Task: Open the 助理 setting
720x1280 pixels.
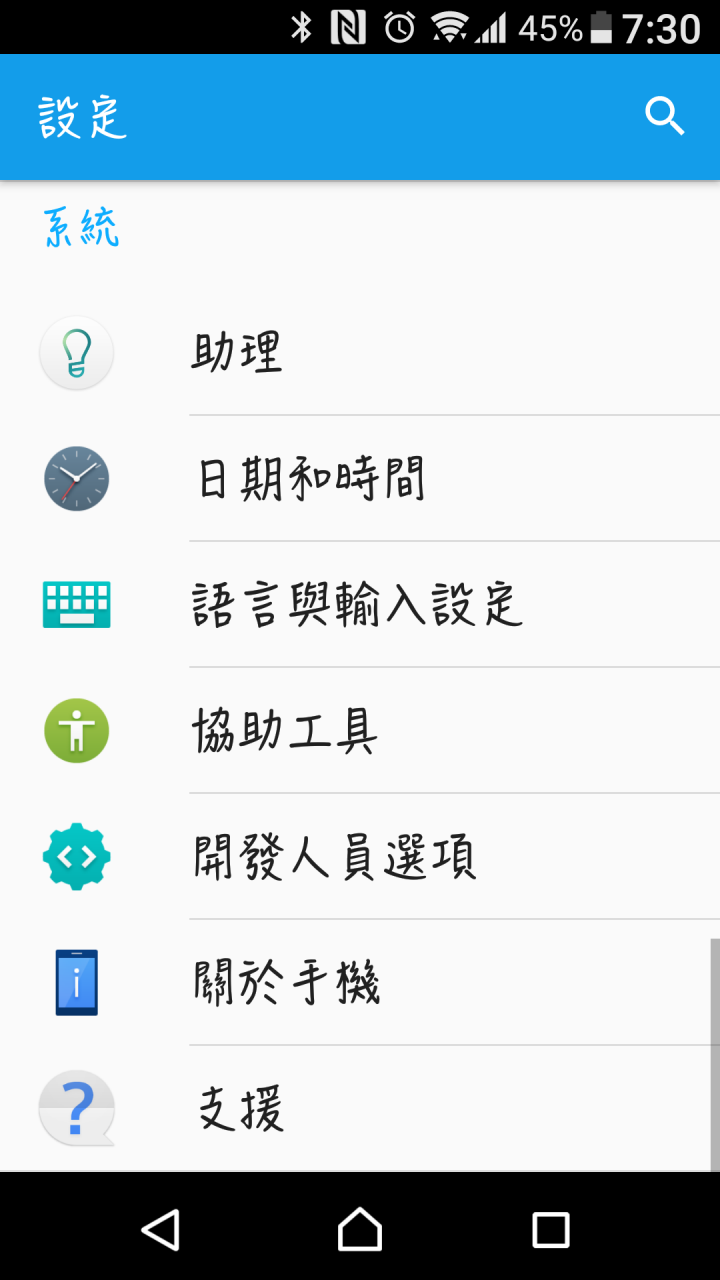Action: 360,353
